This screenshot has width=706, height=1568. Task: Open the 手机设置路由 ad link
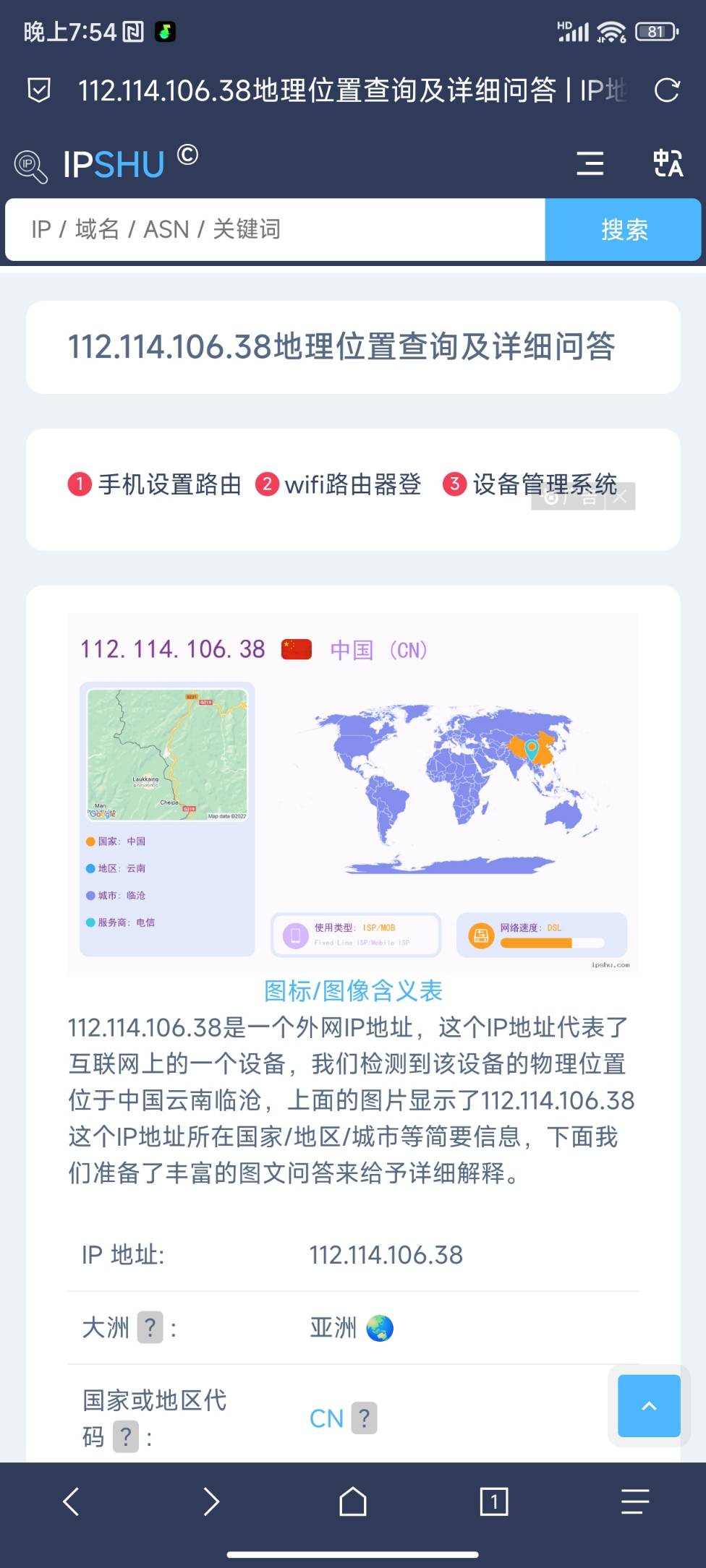[x=156, y=484]
